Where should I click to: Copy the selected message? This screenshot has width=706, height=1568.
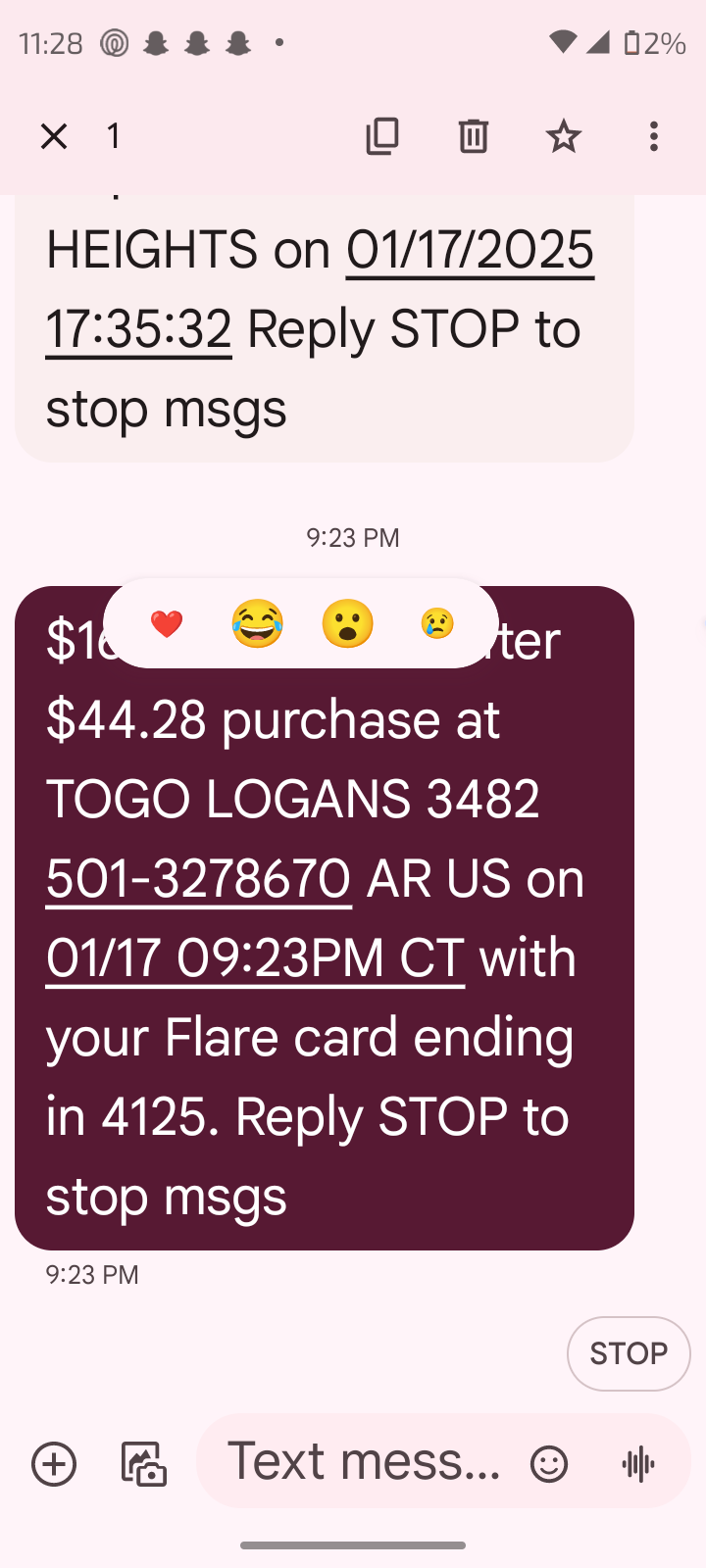[x=382, y=136]
